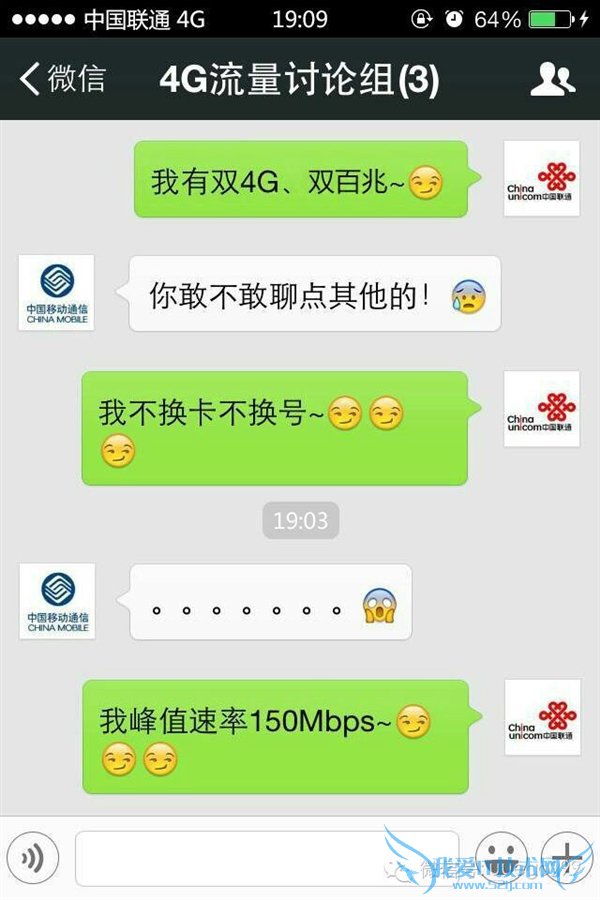Viewport: 600px width, 900px height.
Task: Tap China Mobile avatar beside the dots message
Action: pyautogui.click(x=56, y=601)
